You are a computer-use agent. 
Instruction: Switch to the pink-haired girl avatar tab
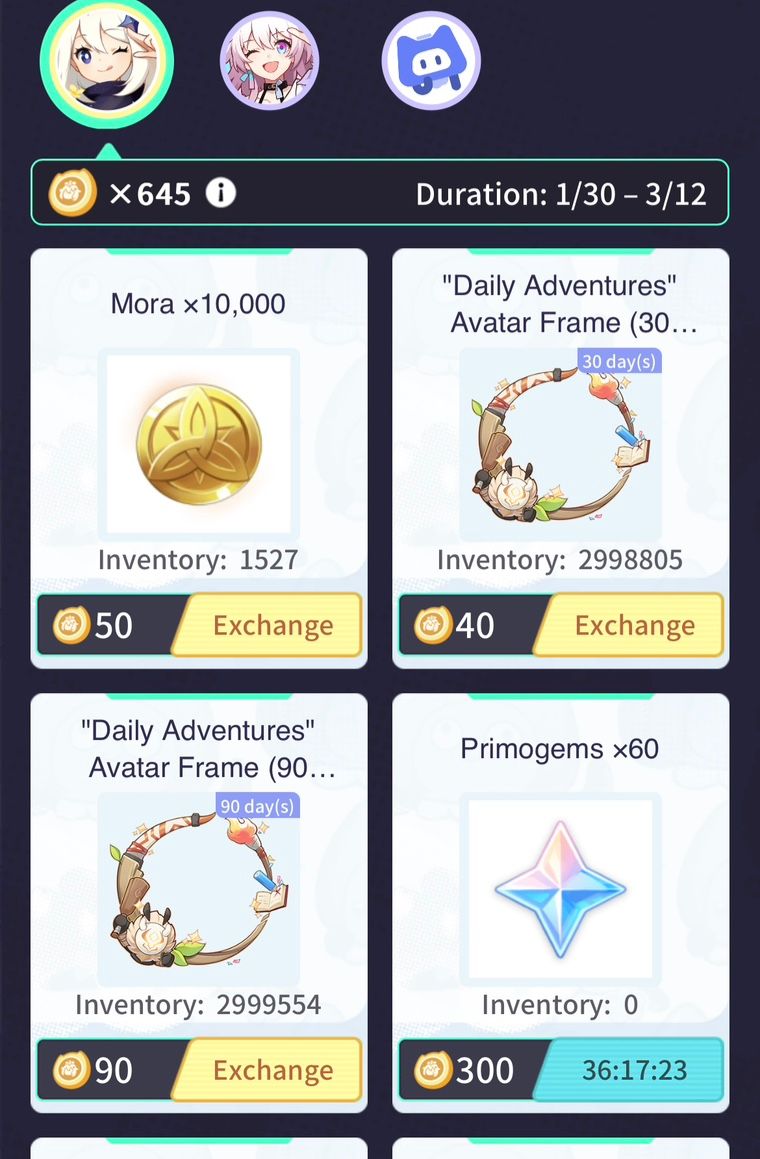tap(269, 61)
